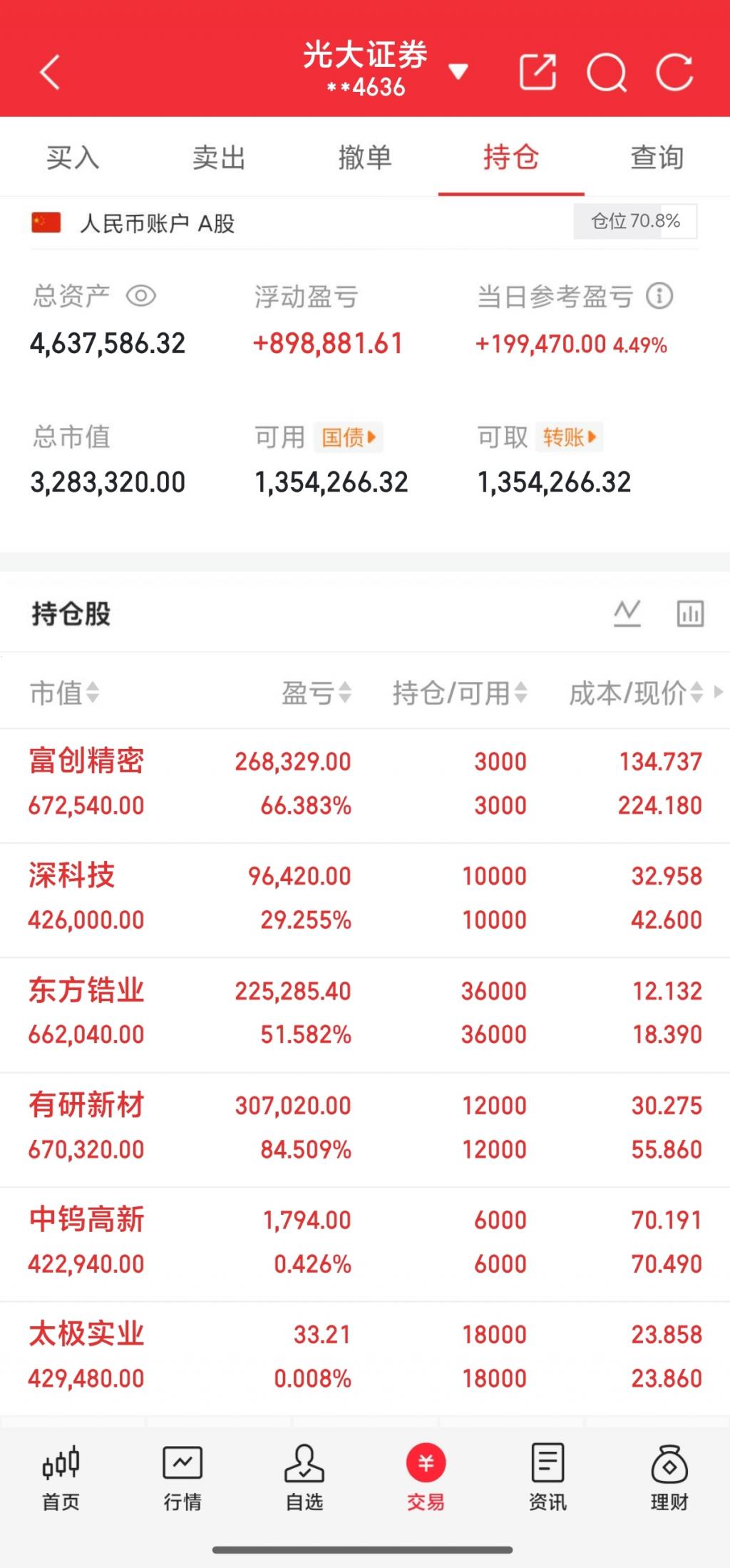Hide total assets with the eye icon
730x1568 pixels.
[141, 295]
